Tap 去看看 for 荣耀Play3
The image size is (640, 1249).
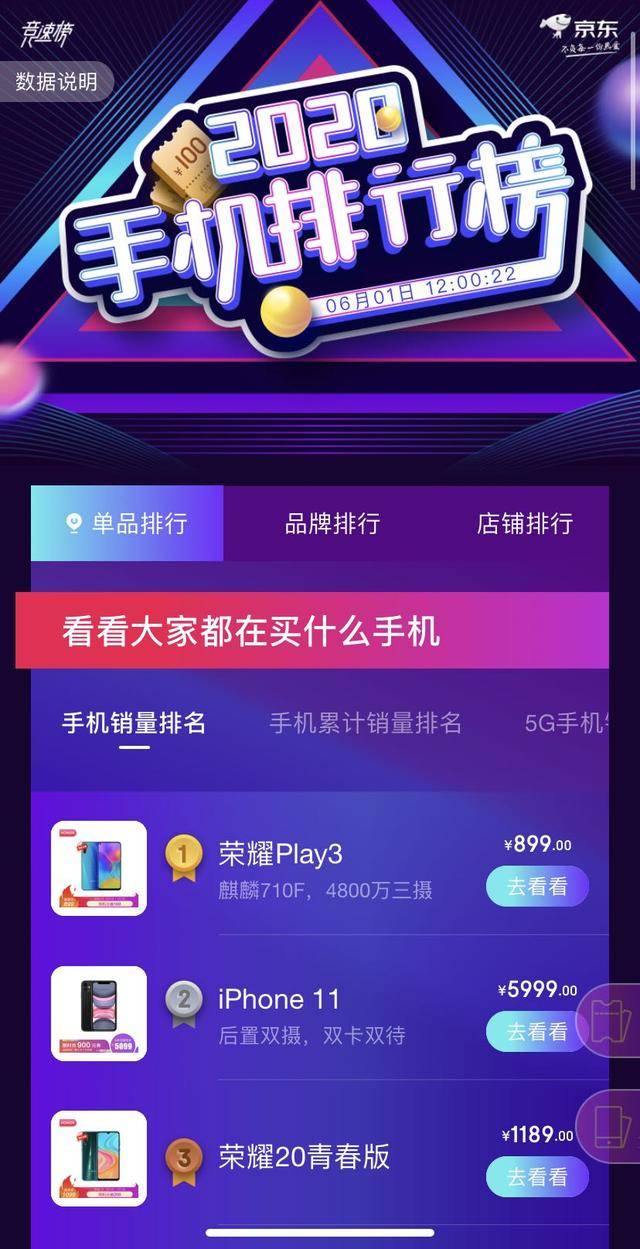coord(537,886)
